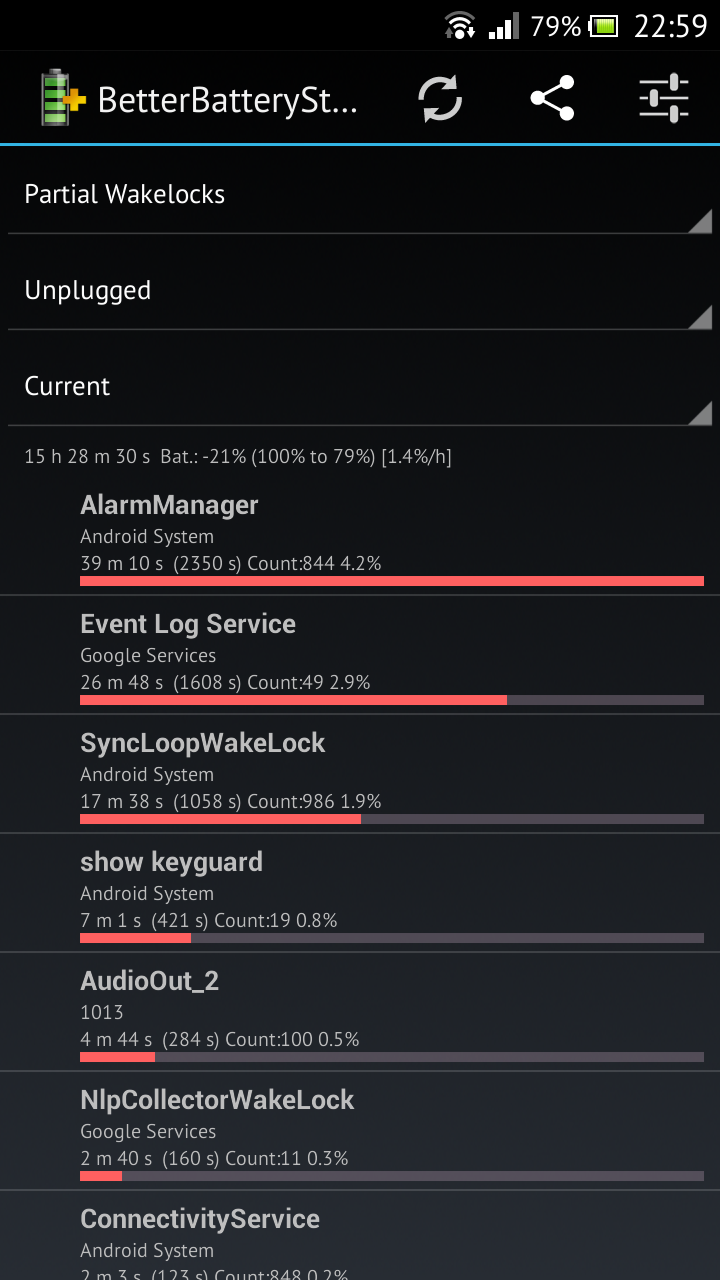The width and height of the screenshot is (720, 1280).
Task: Open the settings sliders icon
Action: tap(664, 99)
